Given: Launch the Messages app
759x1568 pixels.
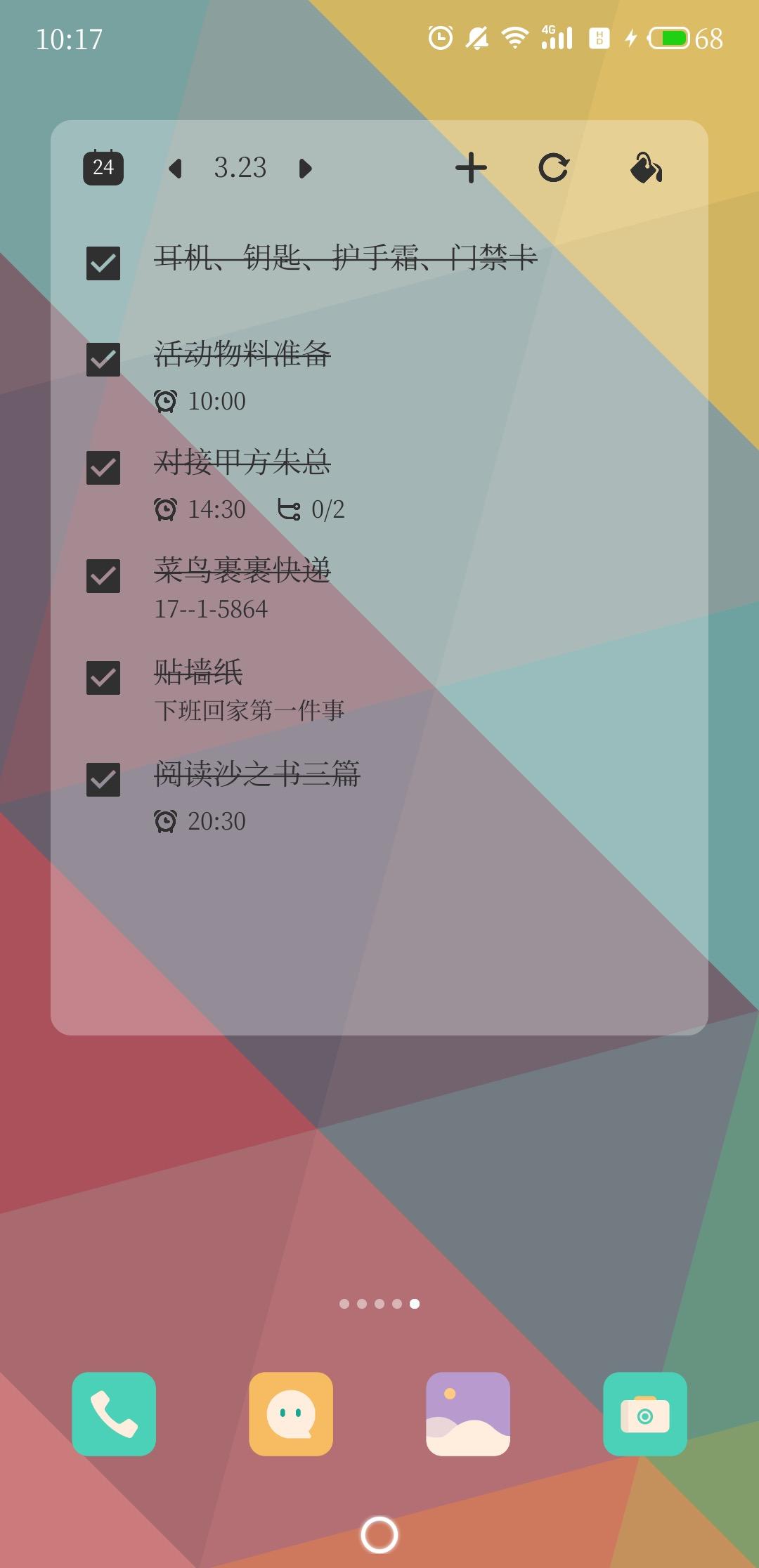Looking at the screenshot, I should click(291, 1413).
